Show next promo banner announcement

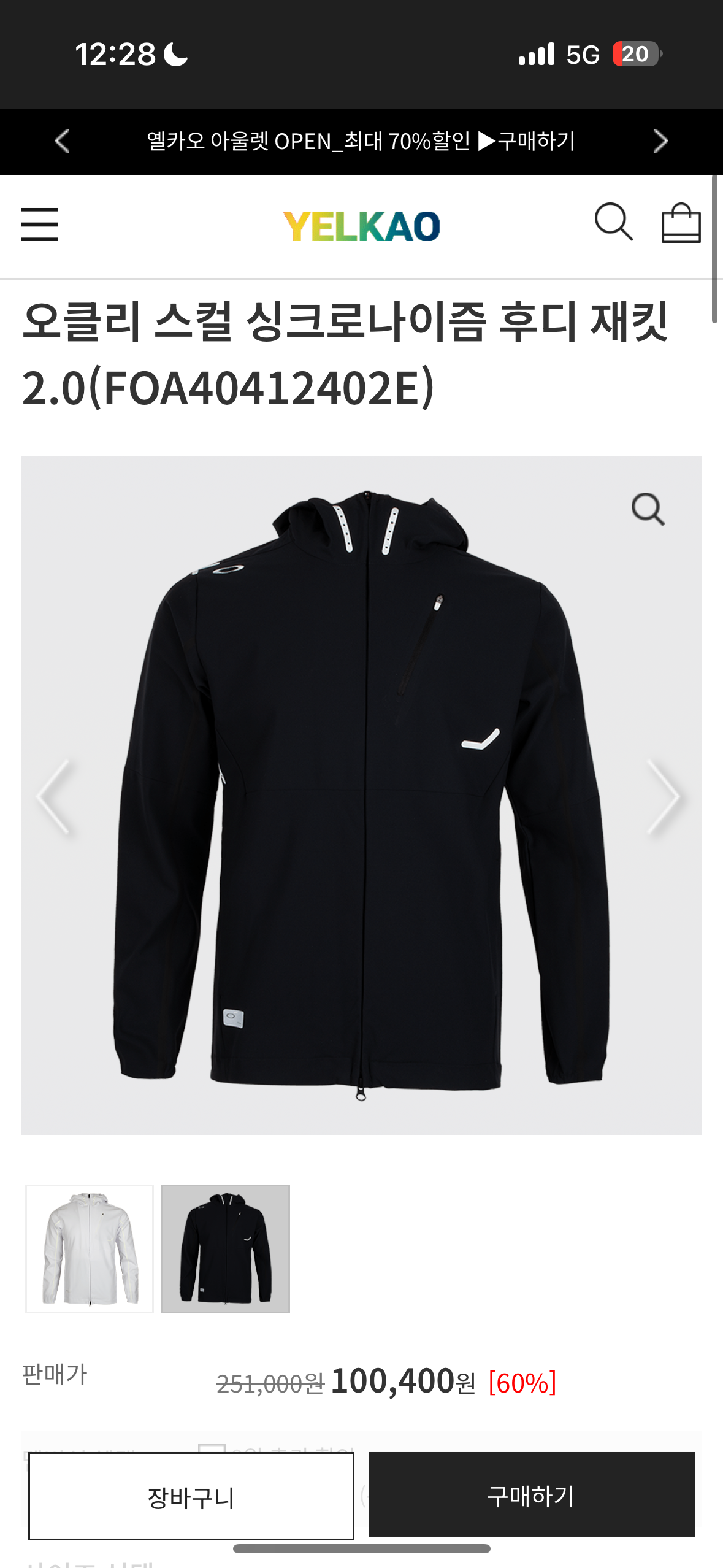(x=660, y=141)
